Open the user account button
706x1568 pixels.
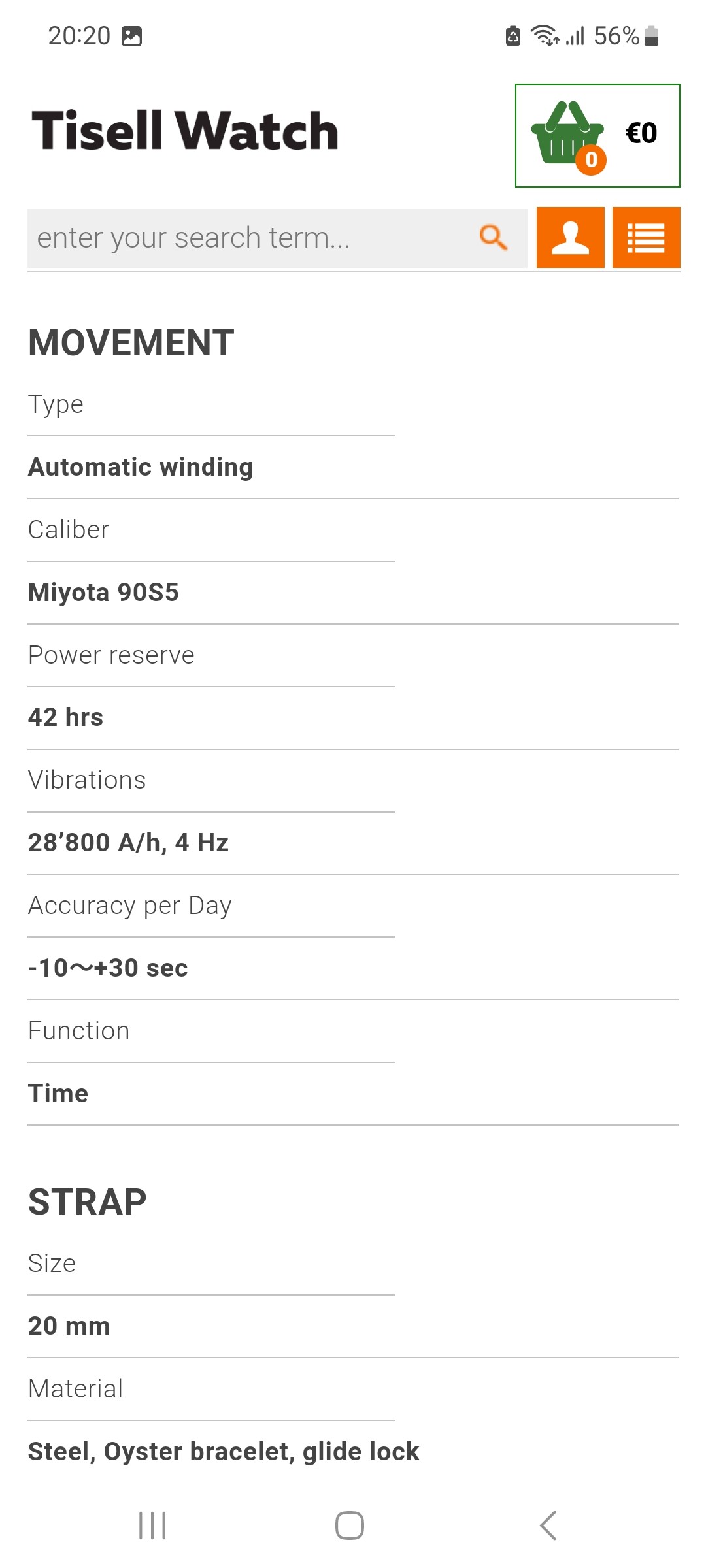click(571, 238)
